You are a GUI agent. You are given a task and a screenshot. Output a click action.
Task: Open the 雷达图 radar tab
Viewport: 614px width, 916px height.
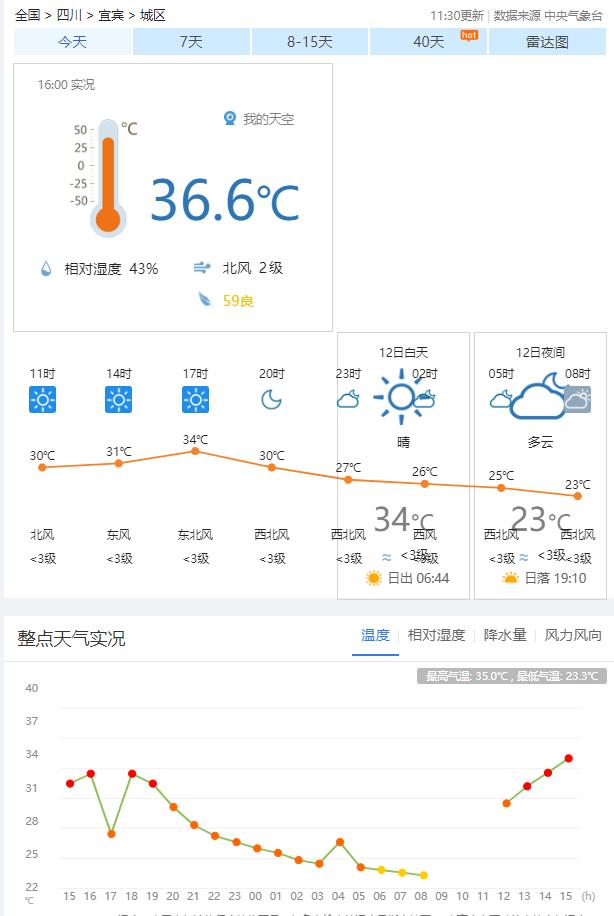pos(548,42)
